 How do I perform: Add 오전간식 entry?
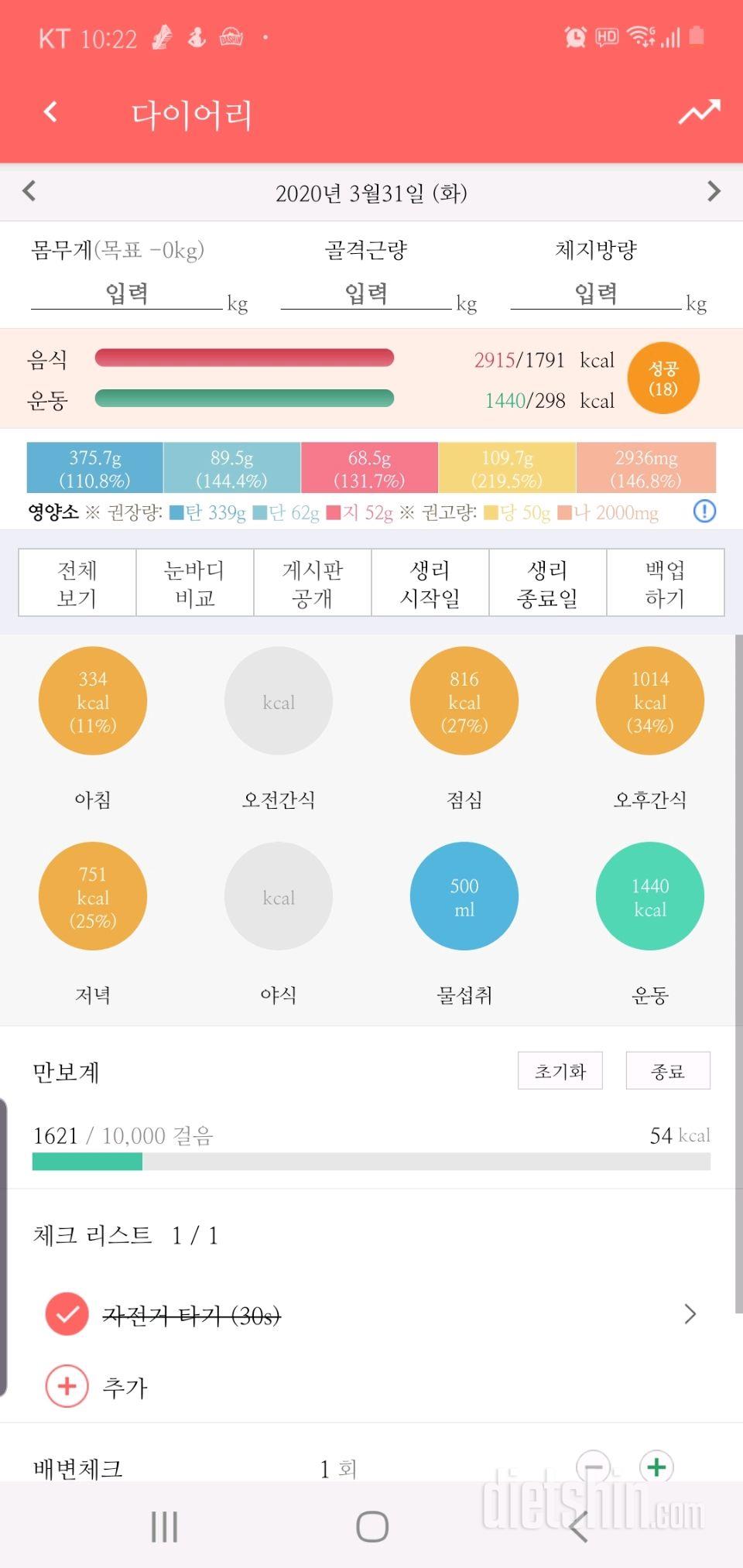click(x=279, y=701)
